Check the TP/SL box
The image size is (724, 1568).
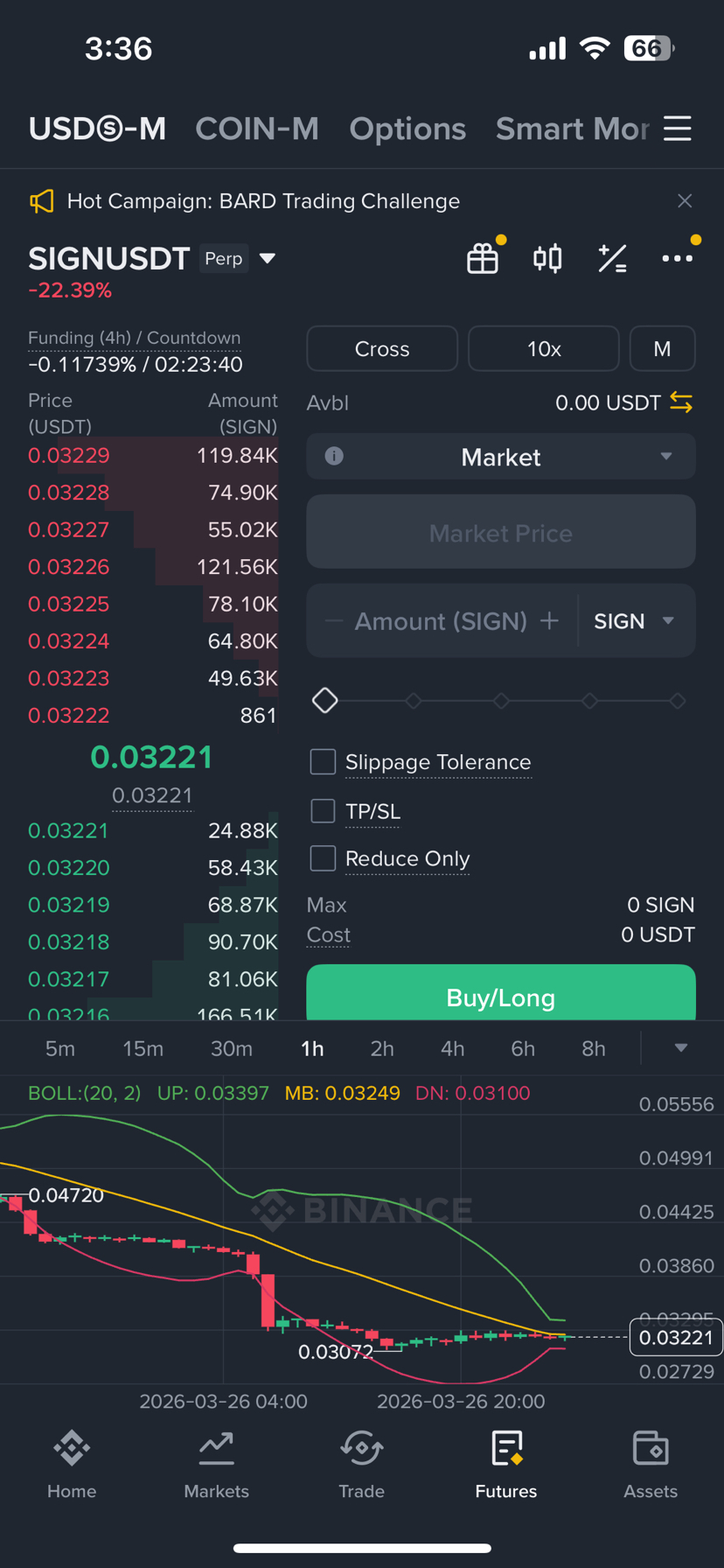[324, 811]
